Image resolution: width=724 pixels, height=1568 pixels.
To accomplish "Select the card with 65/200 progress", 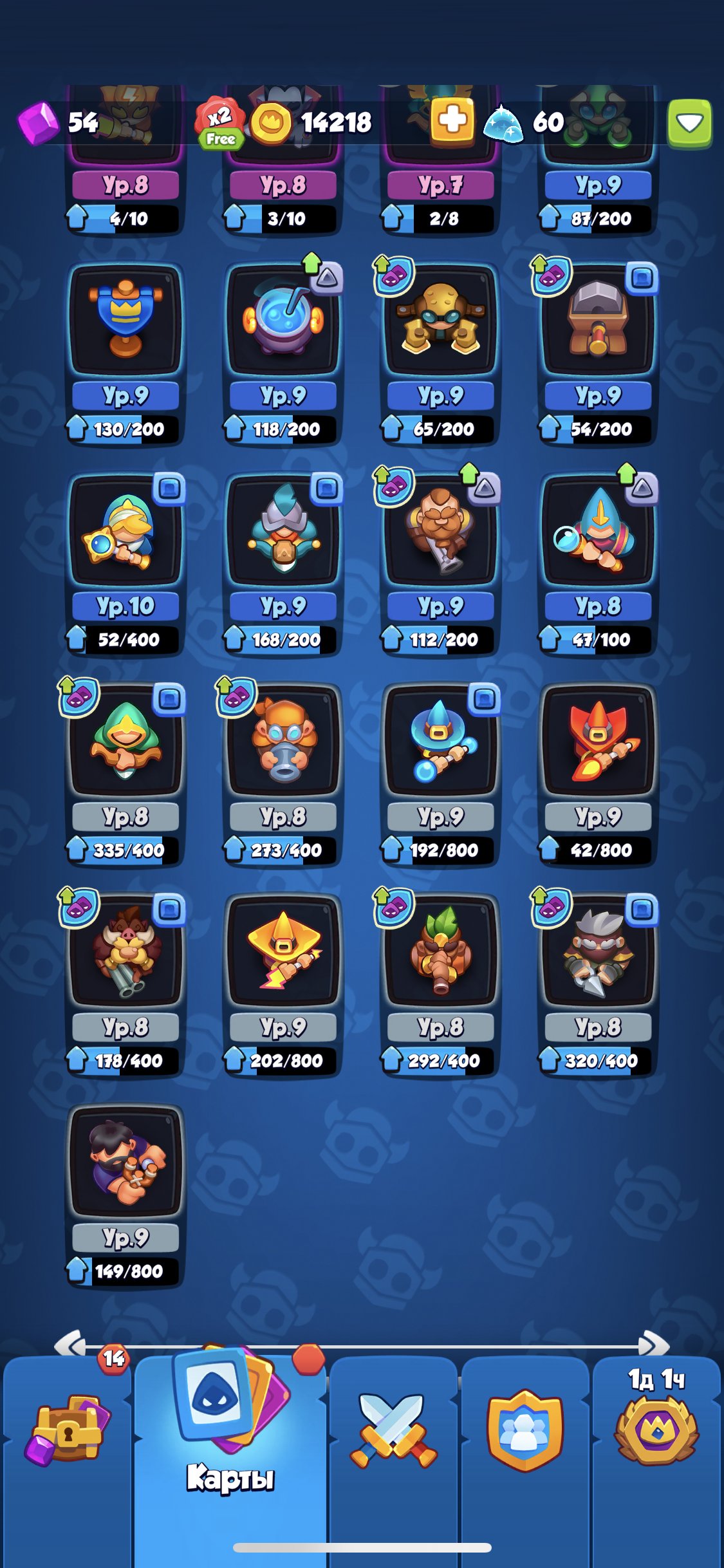I will tap(441, 353).
